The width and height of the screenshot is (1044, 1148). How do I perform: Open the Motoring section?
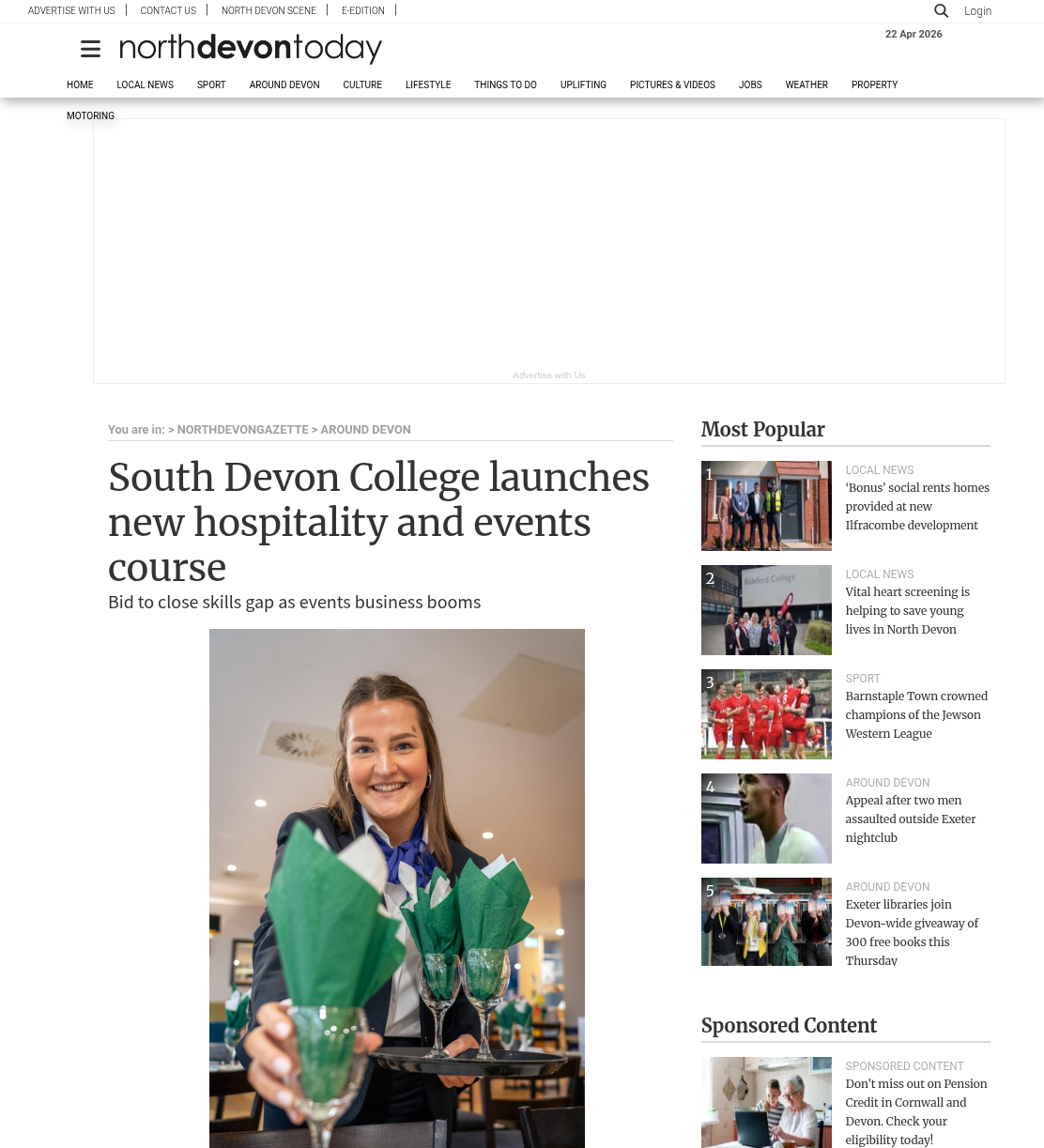click(90, 115)
